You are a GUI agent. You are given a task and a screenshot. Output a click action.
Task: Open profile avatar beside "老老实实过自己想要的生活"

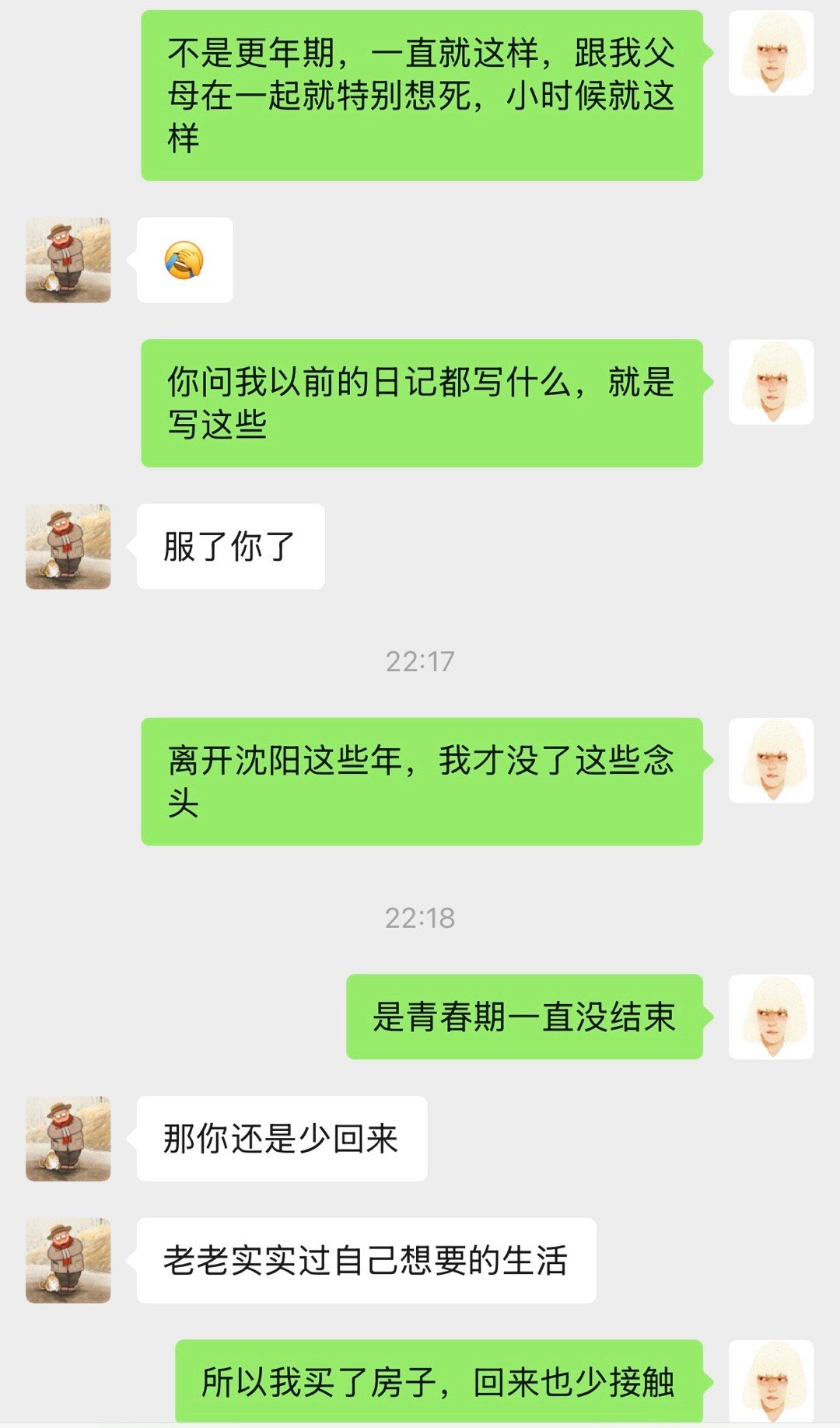pyautogui.click(x=68, y=1260)
